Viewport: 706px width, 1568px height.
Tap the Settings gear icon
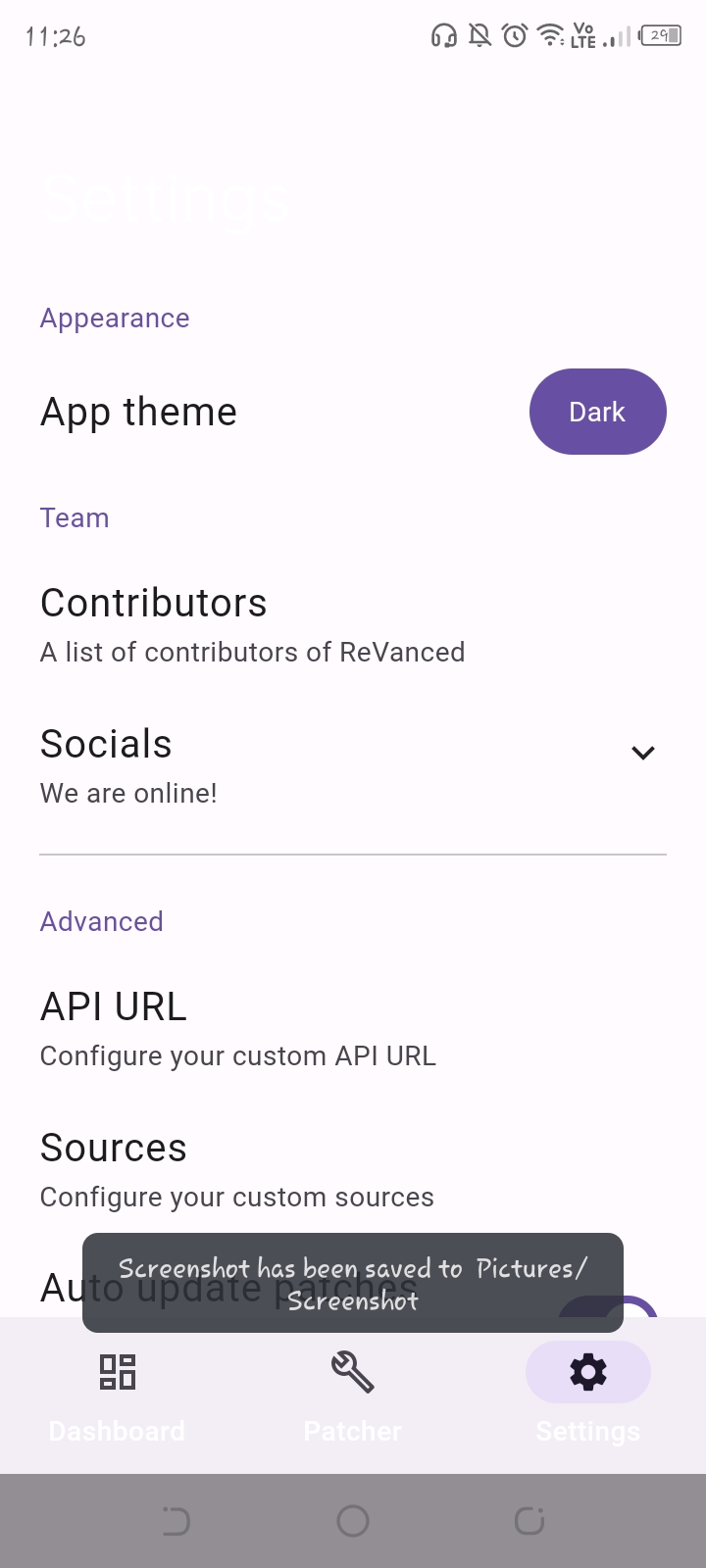tap(587, 1372)
